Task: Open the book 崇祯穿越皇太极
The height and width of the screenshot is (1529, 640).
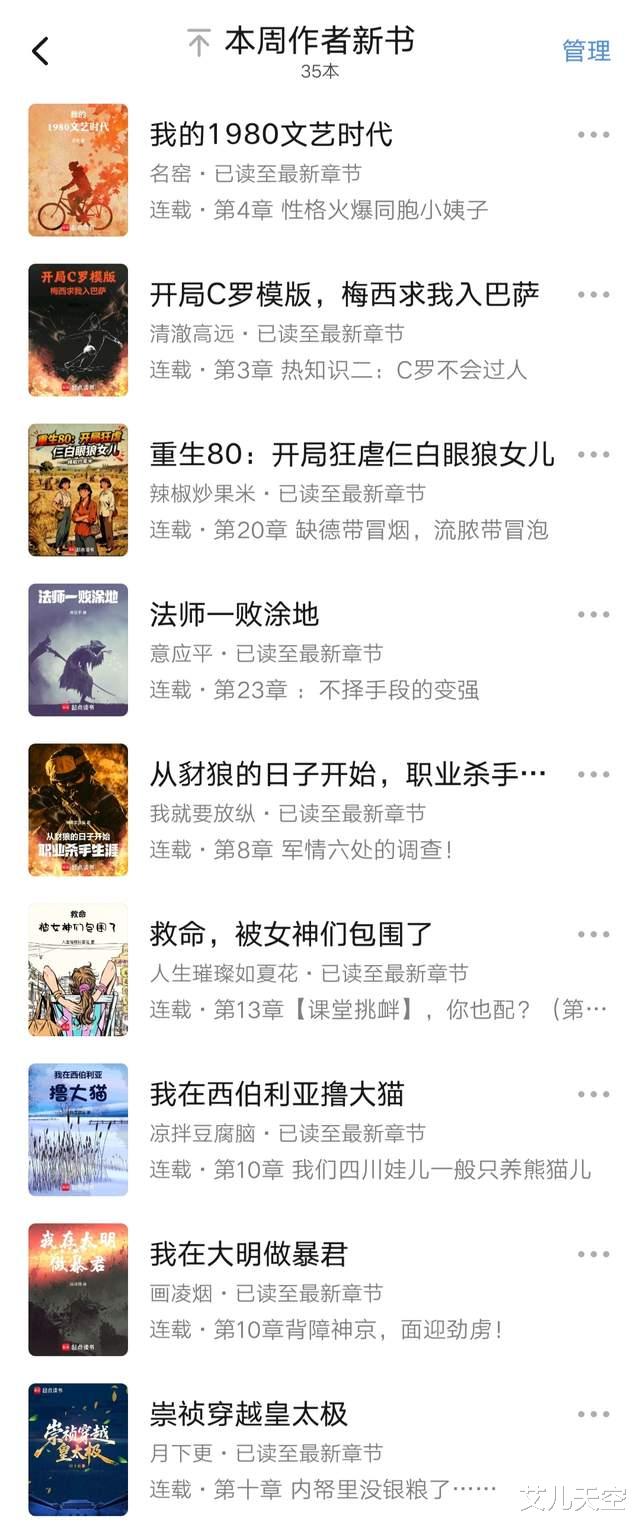Action: click(248, 1414)
